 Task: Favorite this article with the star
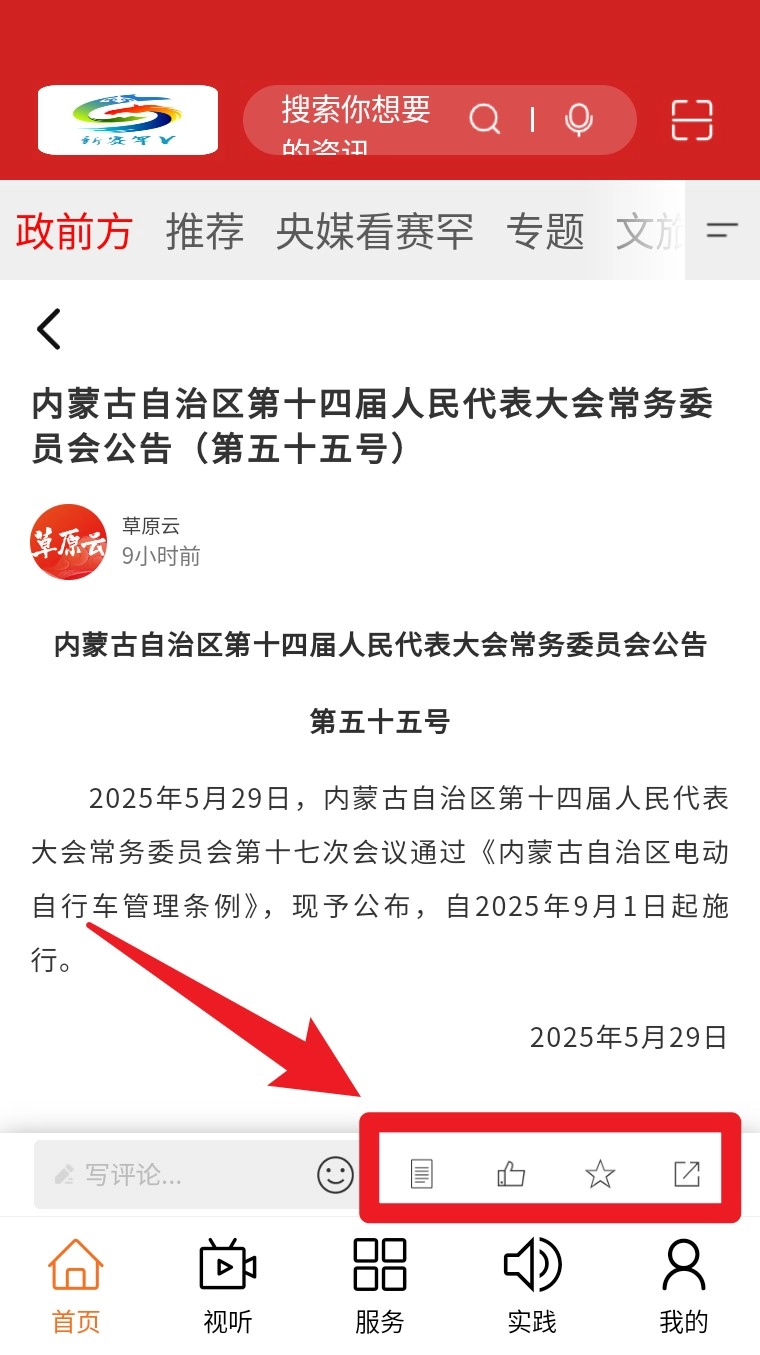(600, 1174)
